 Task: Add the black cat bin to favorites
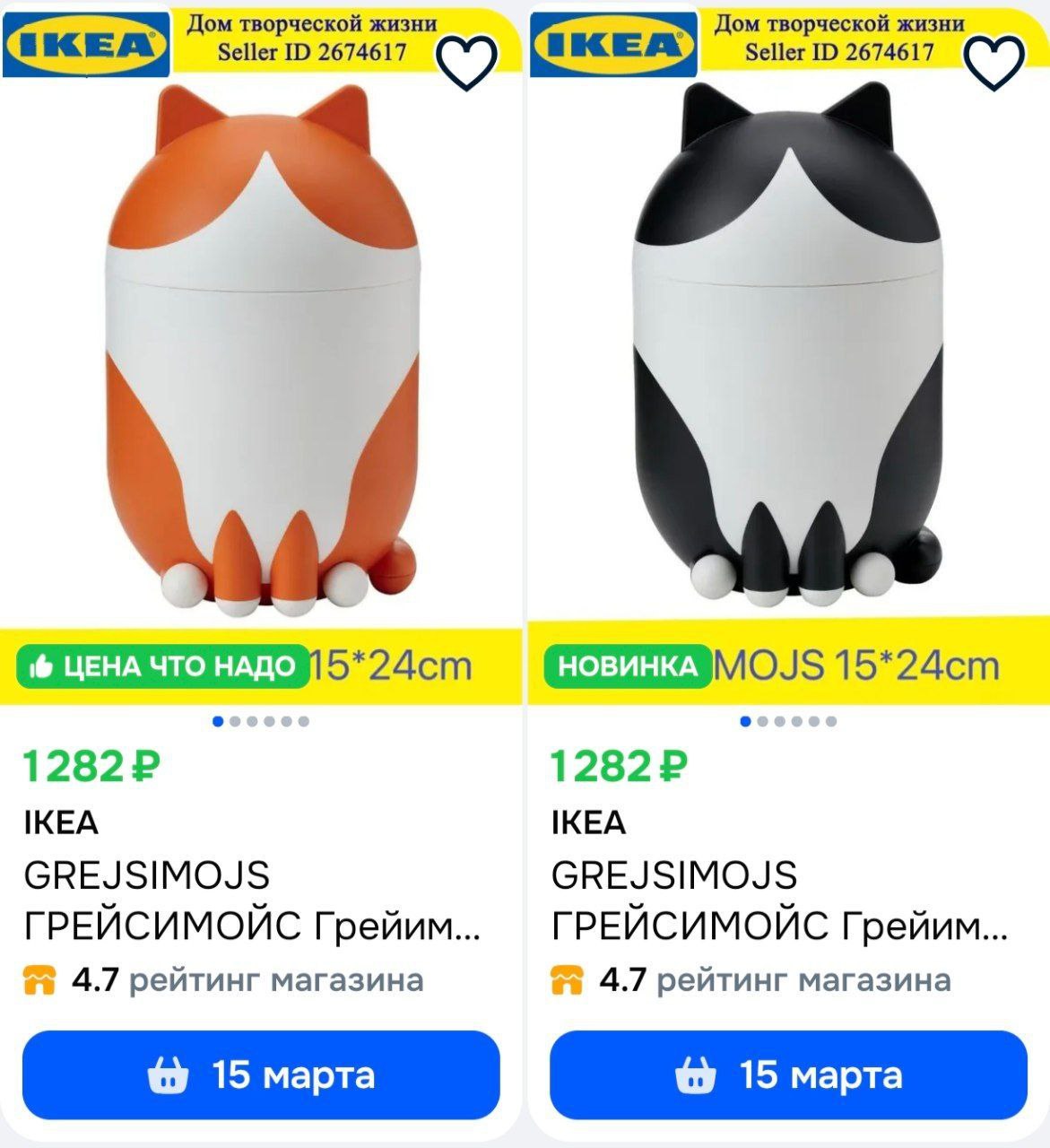[994, 61]
